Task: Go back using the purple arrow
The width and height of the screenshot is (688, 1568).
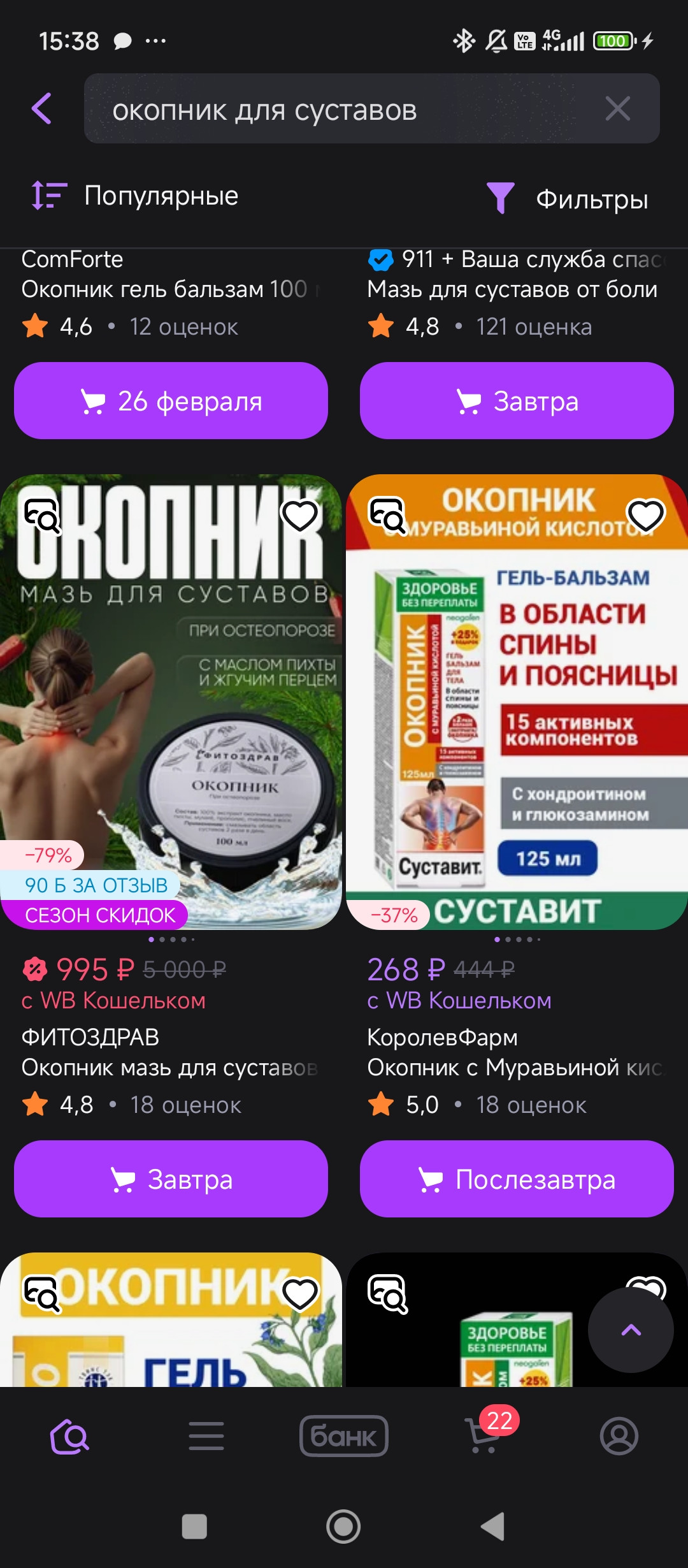Action: pos(42,108)
